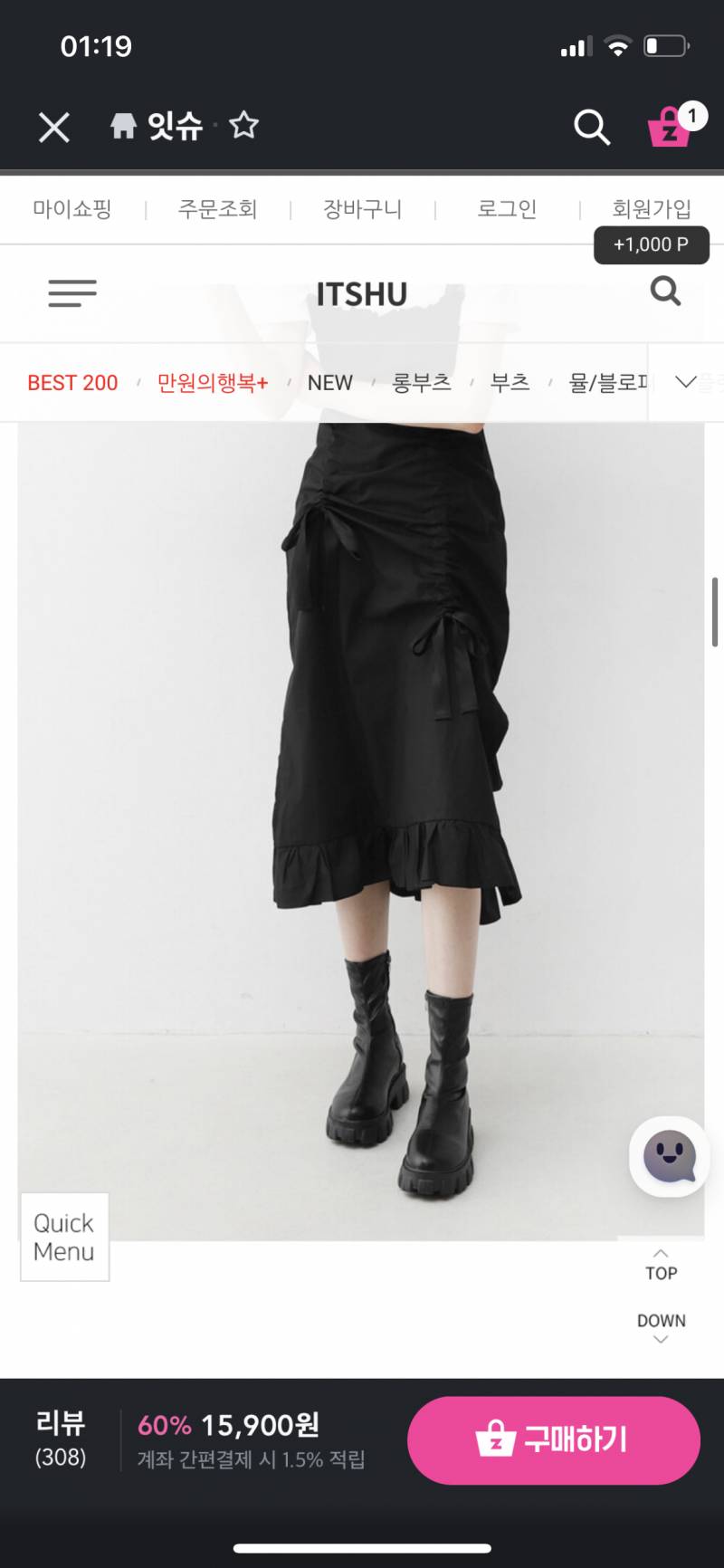
Task: Select 롱부츠 category
Action: tap(421, 383)
